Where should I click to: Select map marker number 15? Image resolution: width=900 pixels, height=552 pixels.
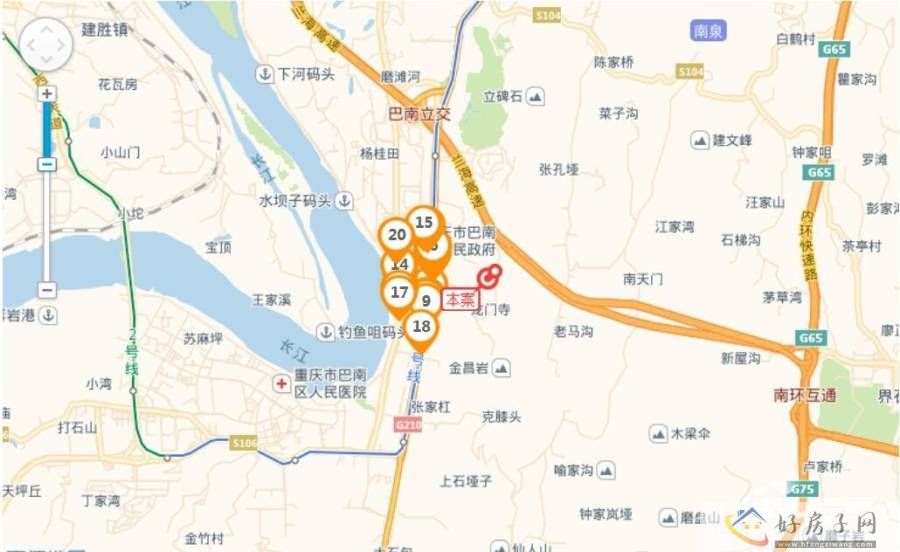[x=424, y=223]
